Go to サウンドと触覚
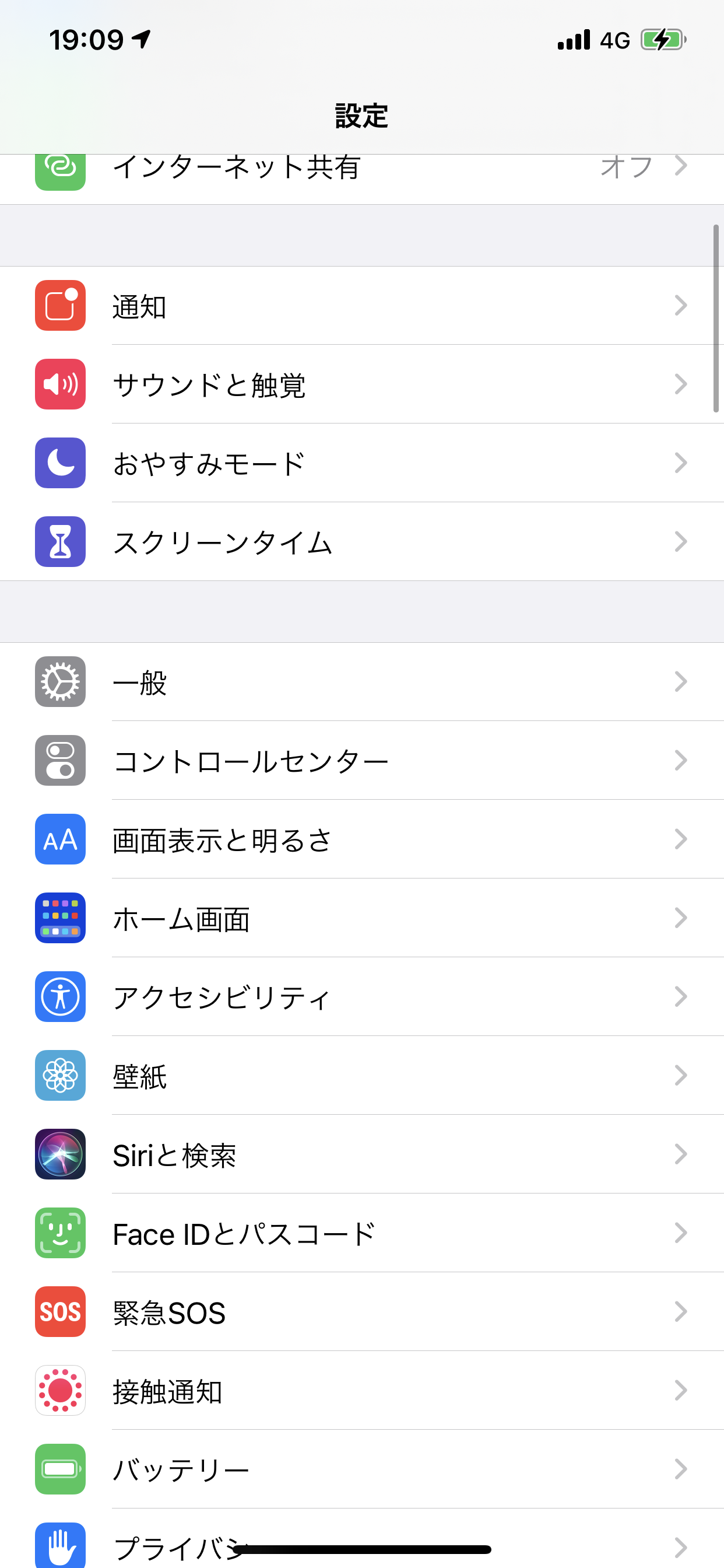724x1568 pixels. tap(362, 384)
